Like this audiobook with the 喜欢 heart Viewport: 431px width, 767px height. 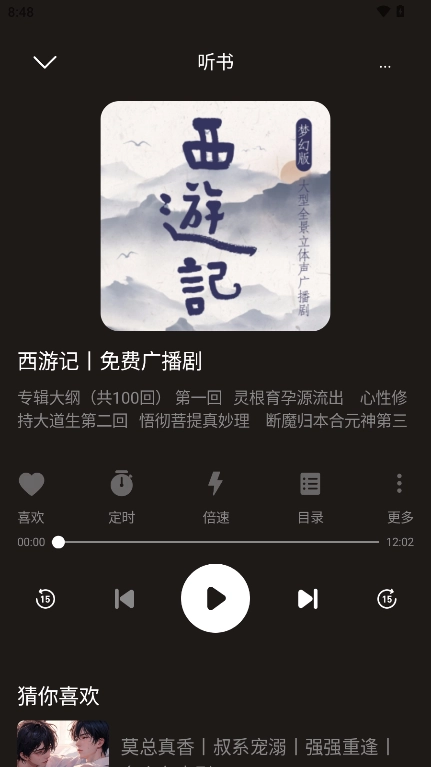pos(31,497)
